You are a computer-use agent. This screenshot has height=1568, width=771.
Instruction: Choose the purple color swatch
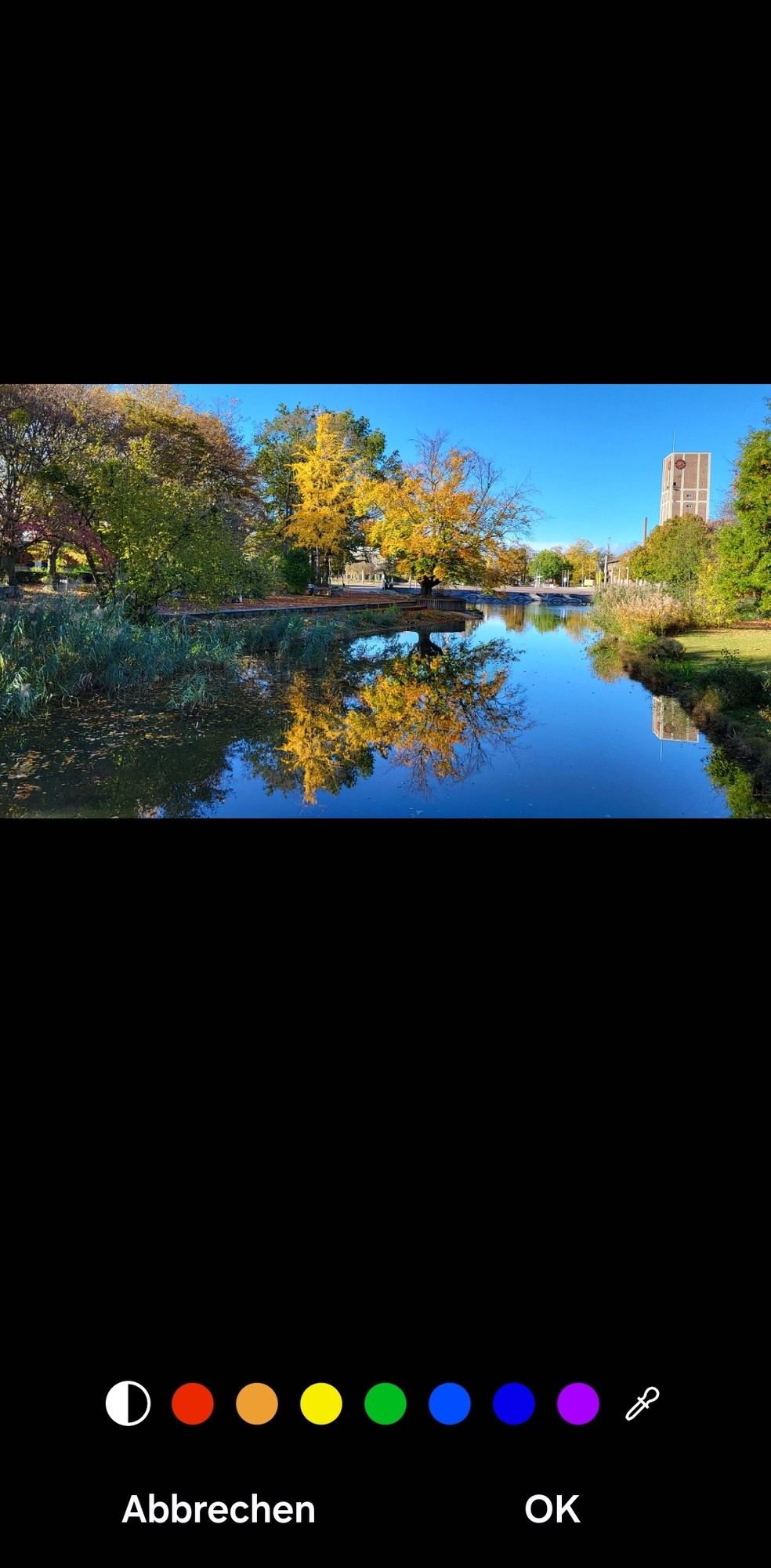point(578,1403)
